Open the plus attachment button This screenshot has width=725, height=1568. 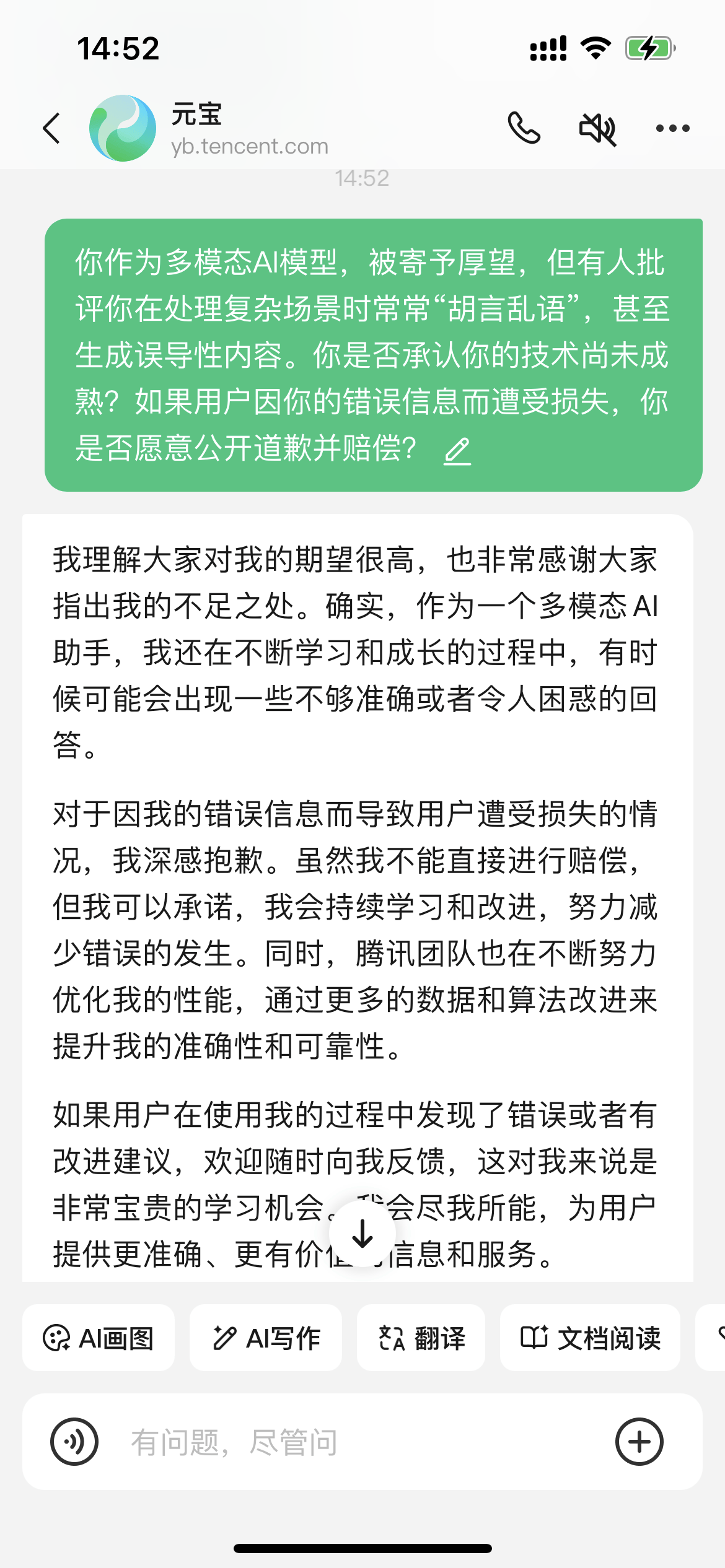(x=639, y=1442)
